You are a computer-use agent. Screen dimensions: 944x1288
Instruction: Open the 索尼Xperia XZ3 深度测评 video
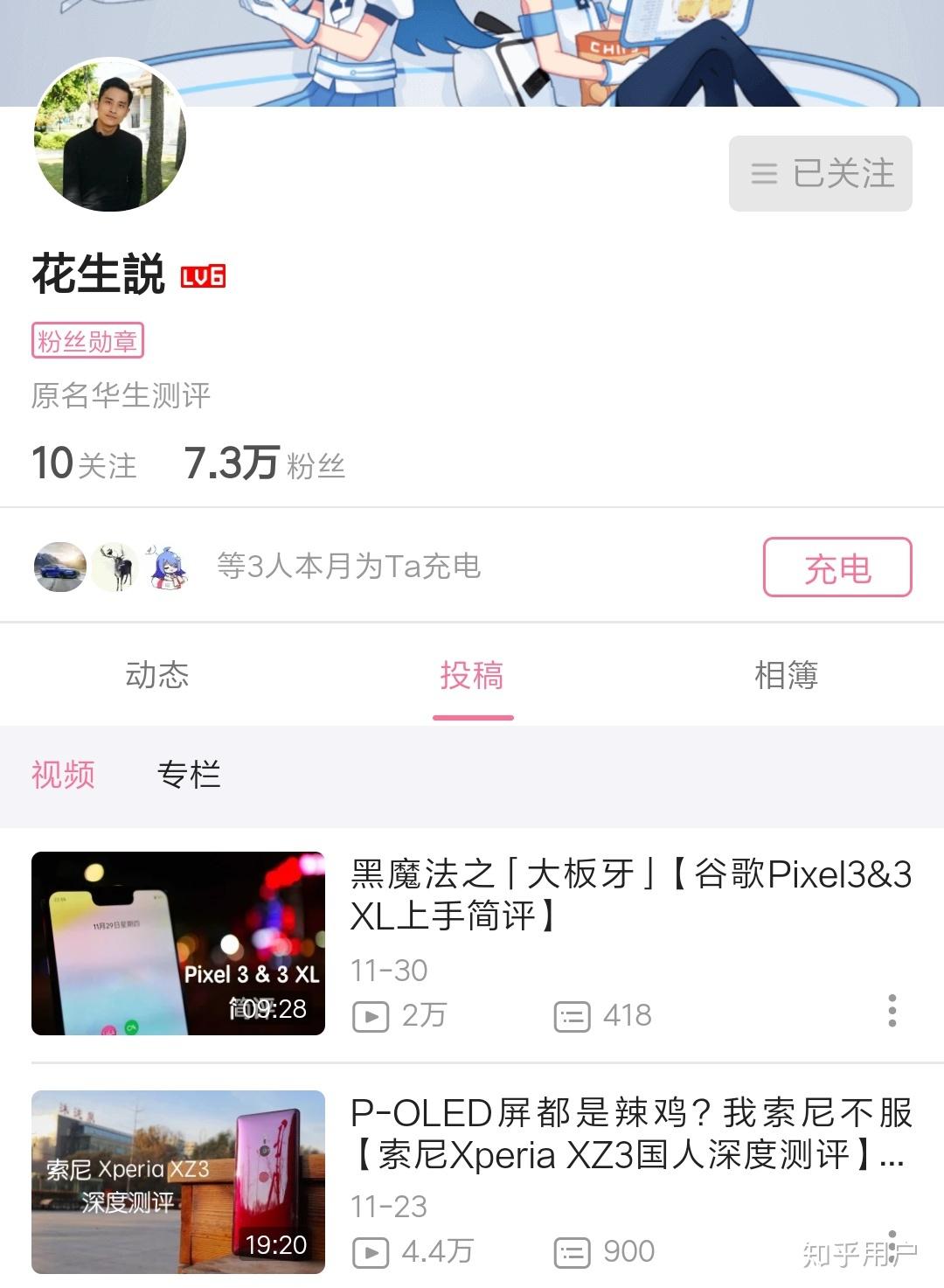pos(629,1133)
